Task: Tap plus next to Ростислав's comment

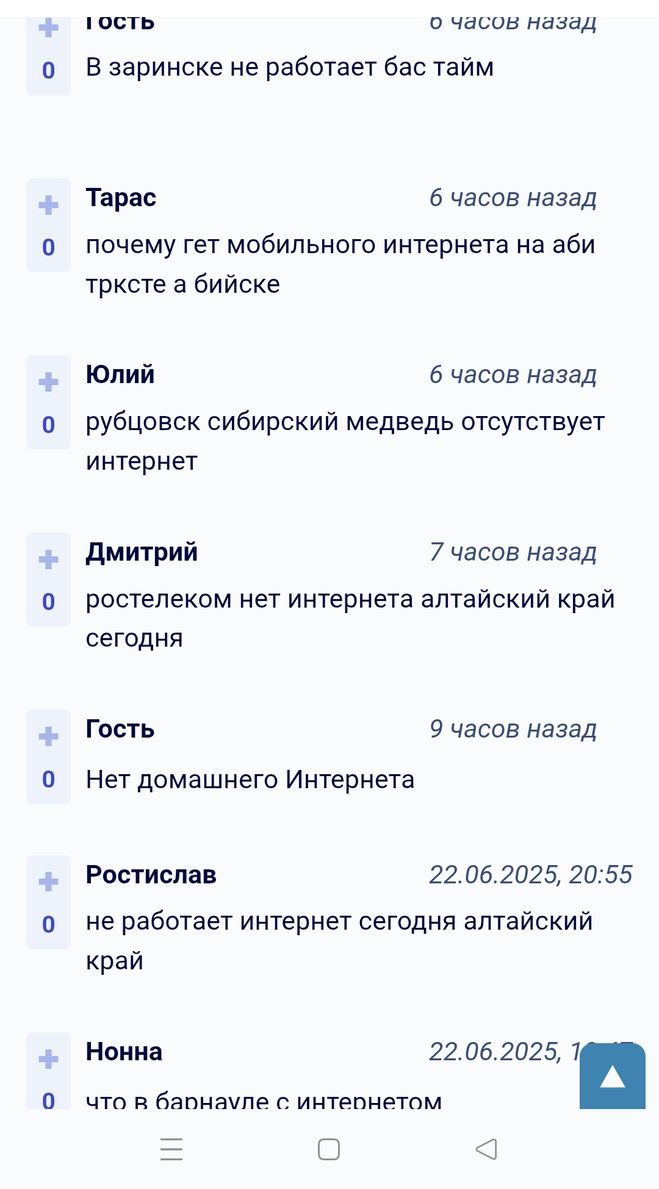Action: (x=49, y=882)
